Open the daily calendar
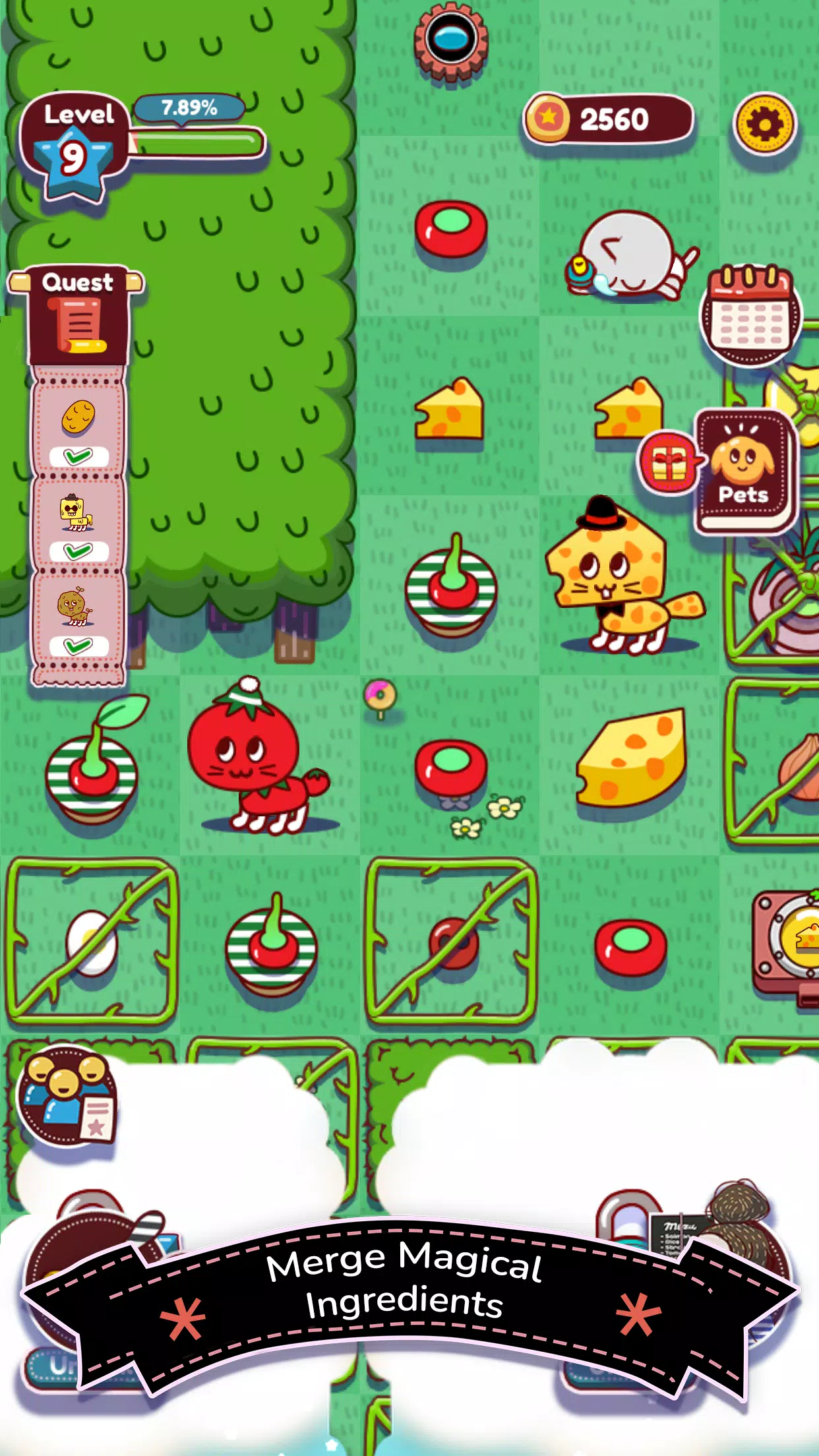Viewport: 819px width, 1456px height. 750,315
